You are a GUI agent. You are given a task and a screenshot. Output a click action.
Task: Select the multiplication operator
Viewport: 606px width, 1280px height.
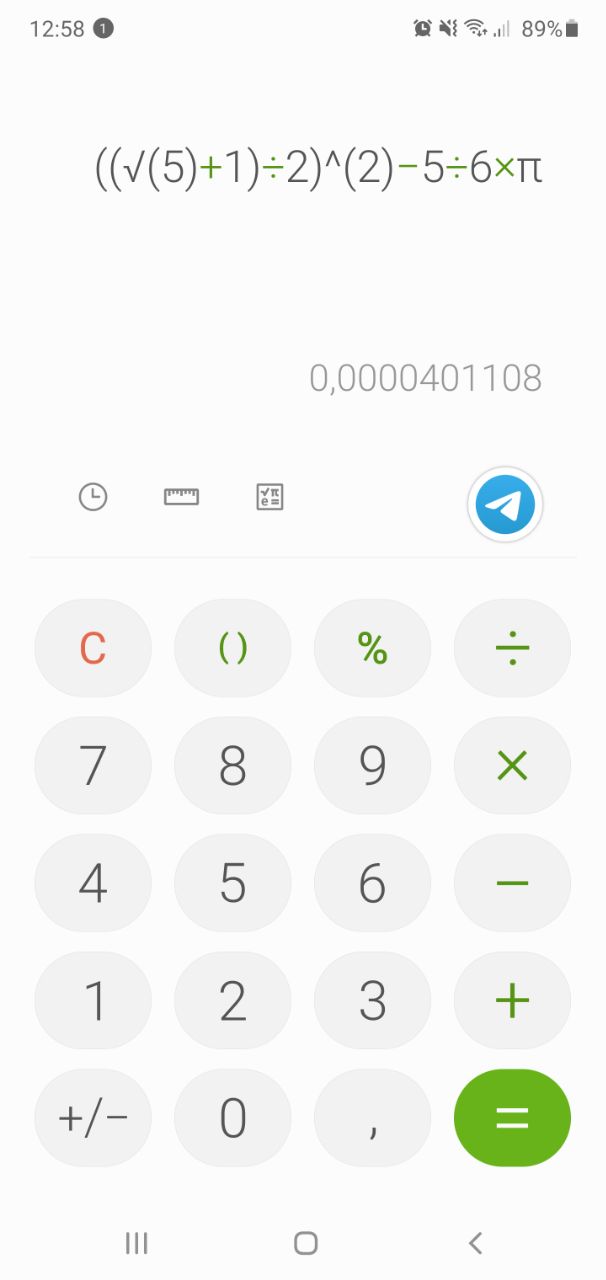click(512, 766)
